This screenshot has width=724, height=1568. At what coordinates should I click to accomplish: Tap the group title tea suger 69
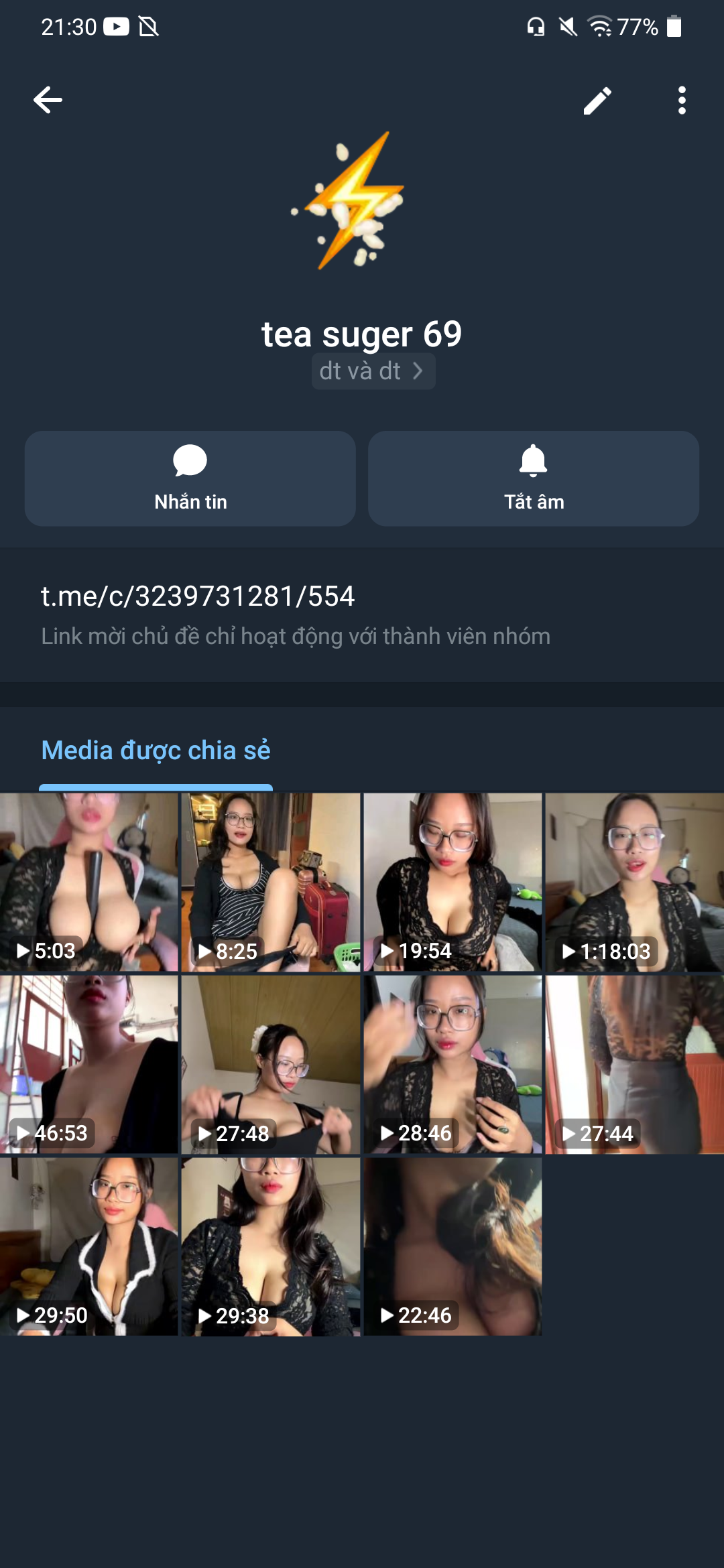[362, 333]
